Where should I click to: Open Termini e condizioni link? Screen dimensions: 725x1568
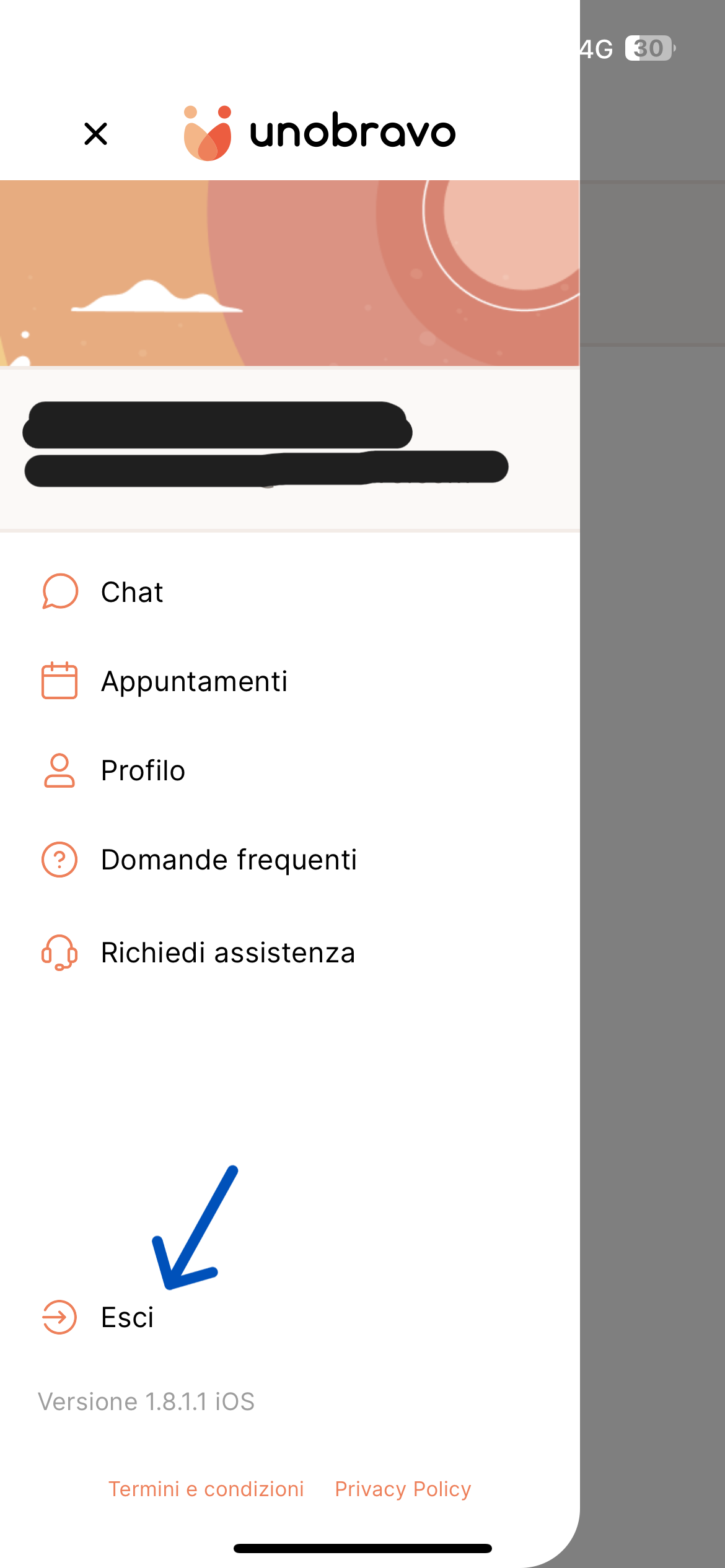coord(206,1489)
